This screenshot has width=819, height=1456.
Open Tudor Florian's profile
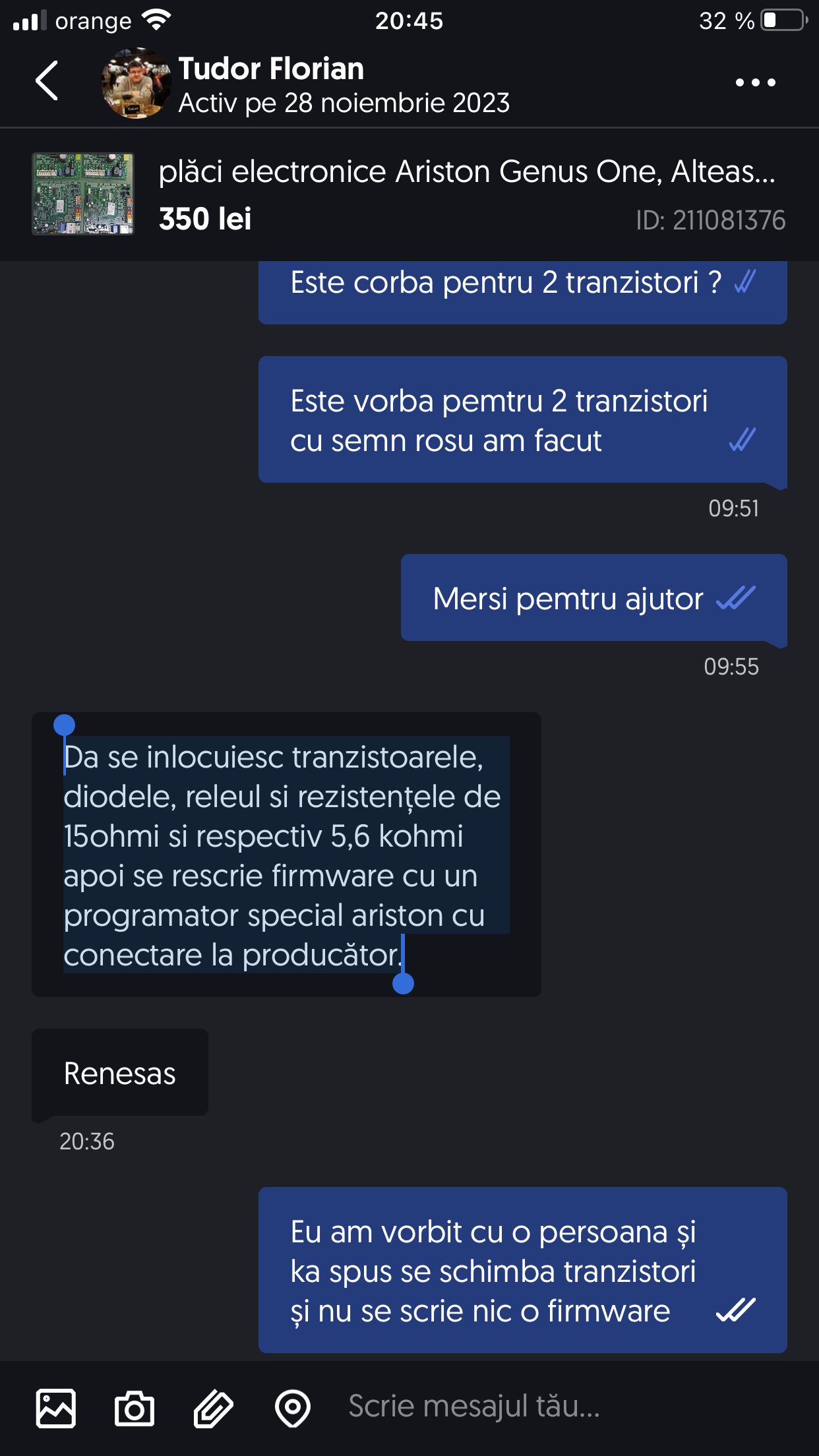pos(270,84)
